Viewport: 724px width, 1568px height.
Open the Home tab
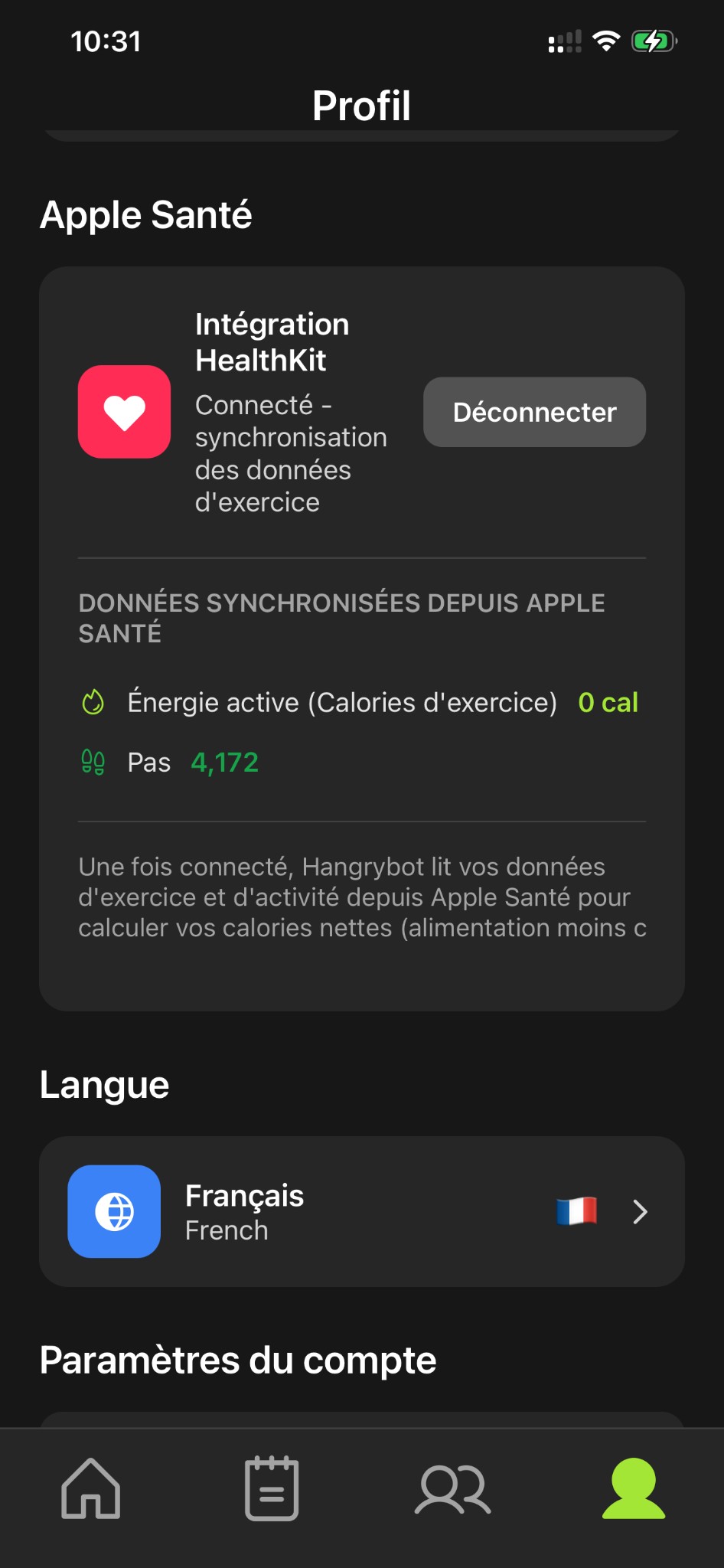tap(90, 1488)
